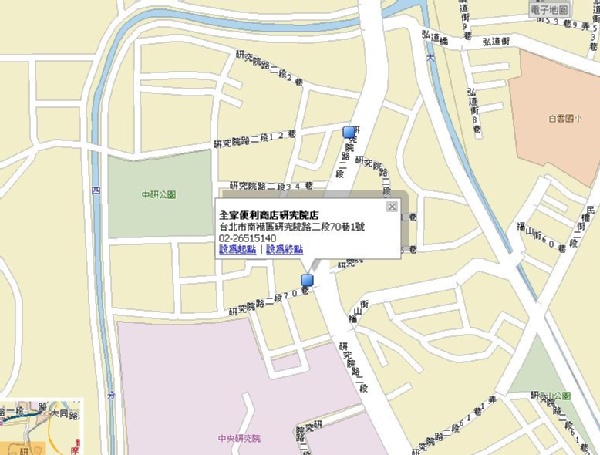Set this store as destination (設為終點)
The height and width of the screenshot is (455, 600).
284,249
